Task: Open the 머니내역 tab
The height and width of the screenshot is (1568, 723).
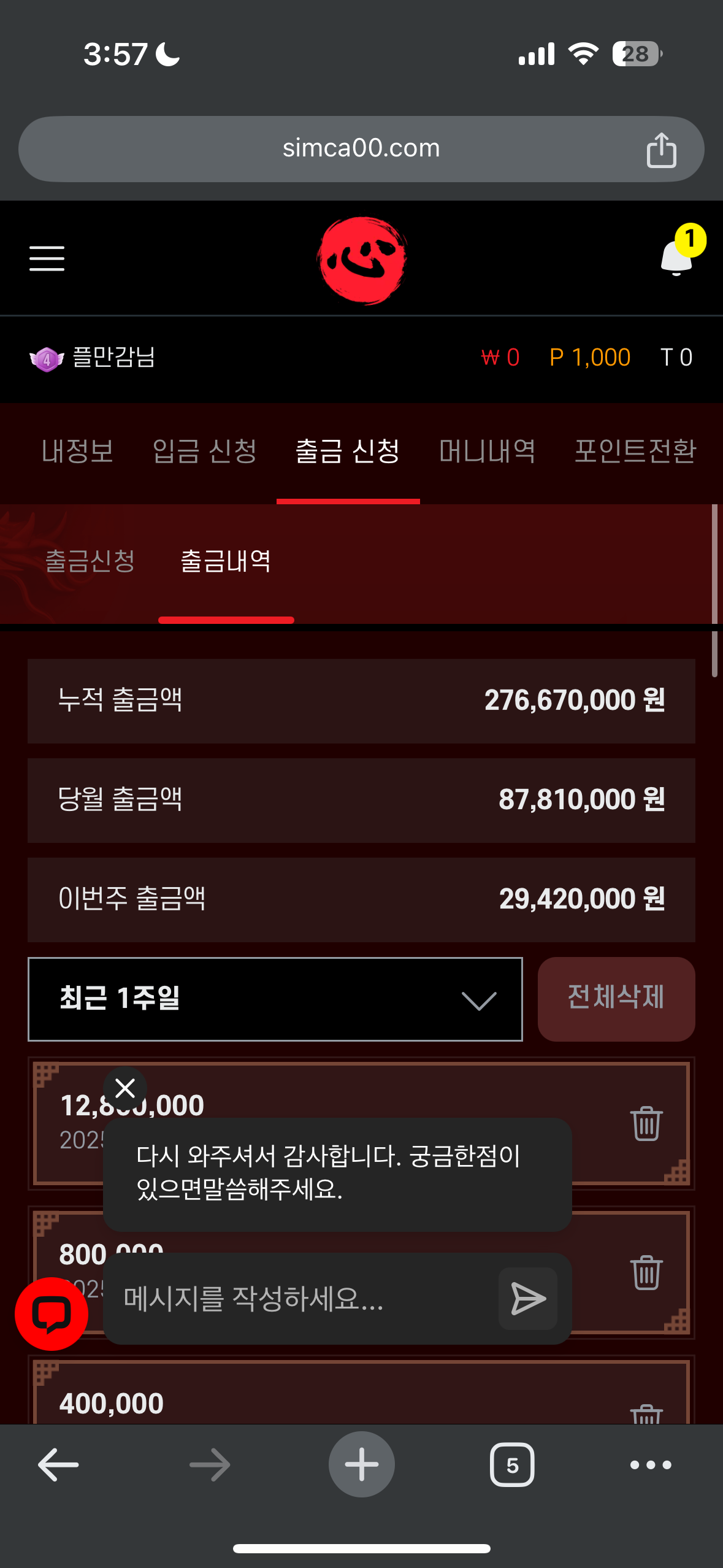Action: [x=487, y=452]
